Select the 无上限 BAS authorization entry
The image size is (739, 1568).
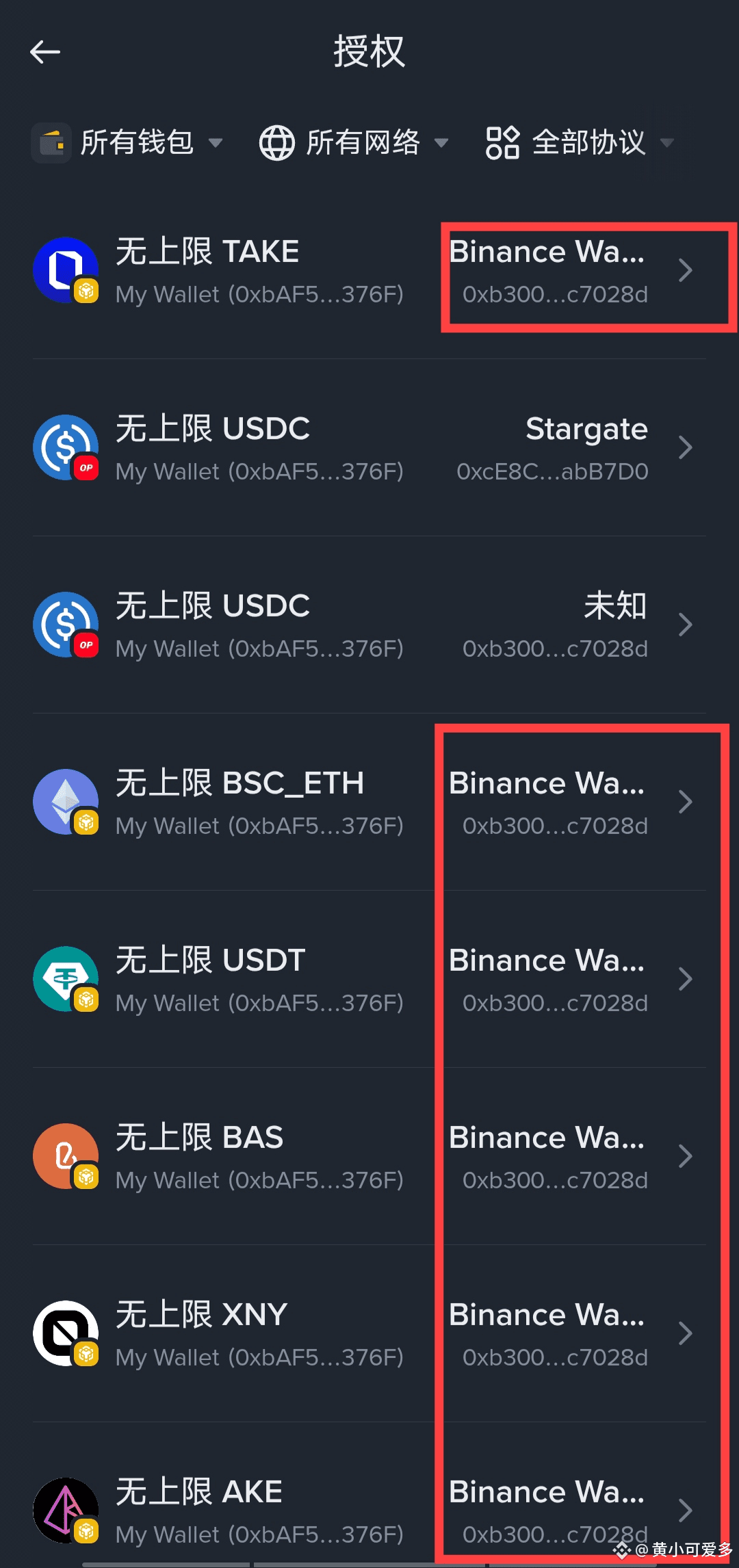pos(369,1157)
